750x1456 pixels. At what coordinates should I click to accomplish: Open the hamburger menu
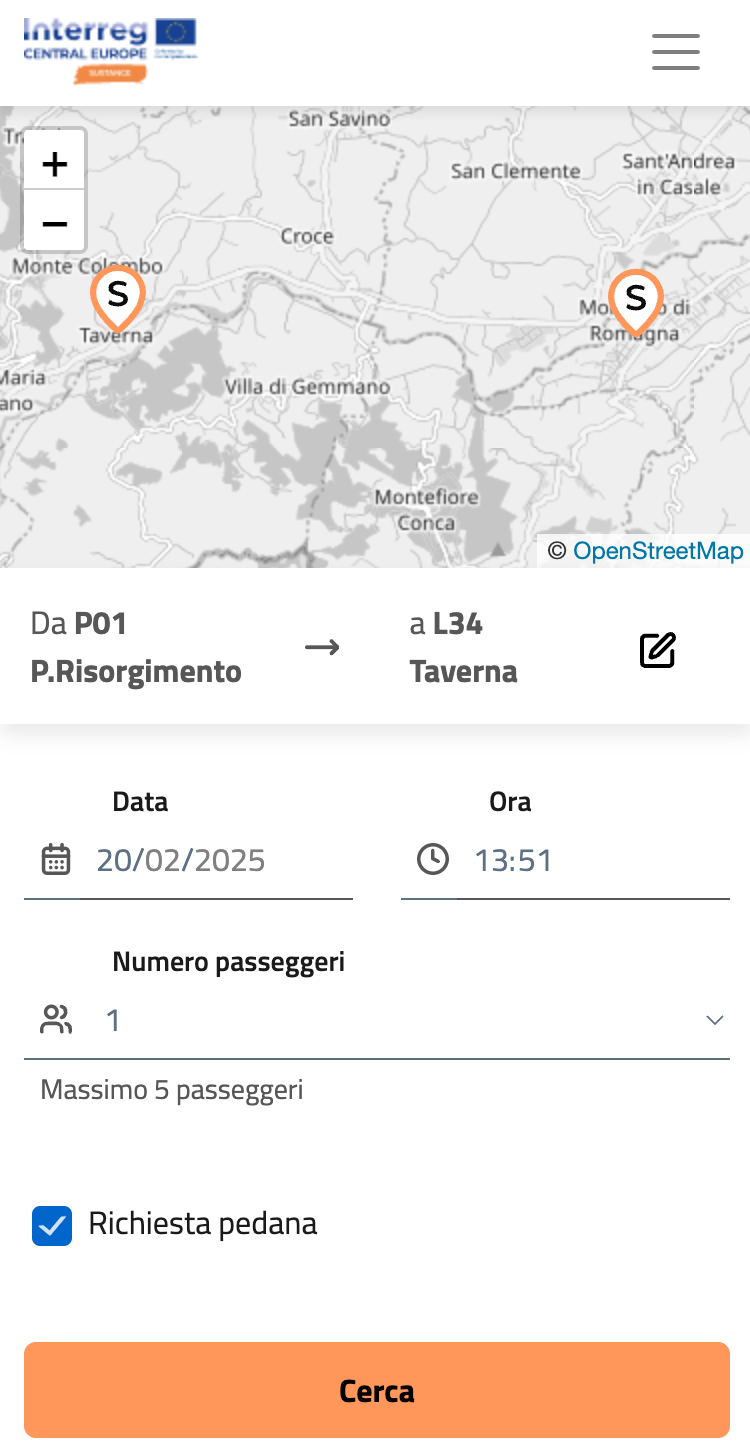(676, 51)
